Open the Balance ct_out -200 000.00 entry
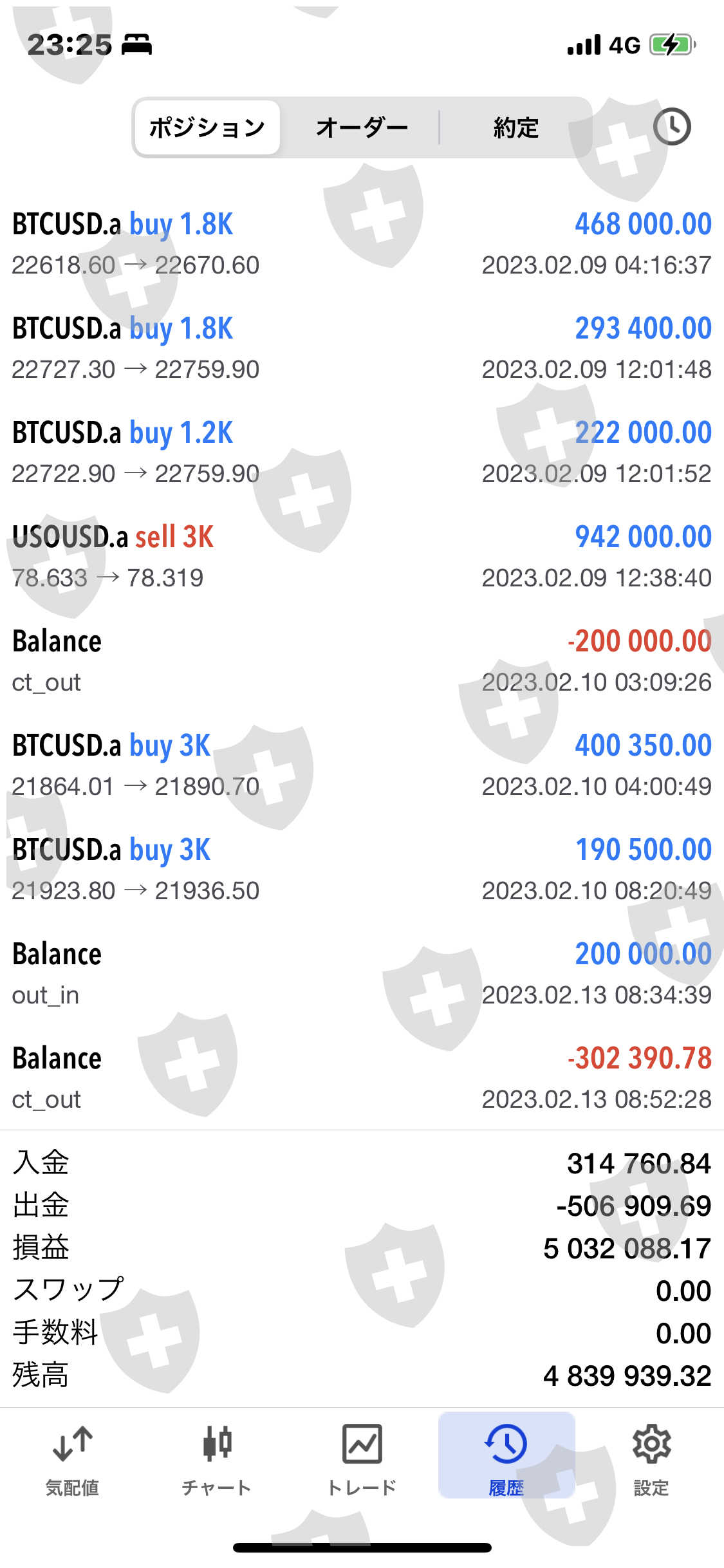This screenshot has width=724, height=1568. coord(362,661)
